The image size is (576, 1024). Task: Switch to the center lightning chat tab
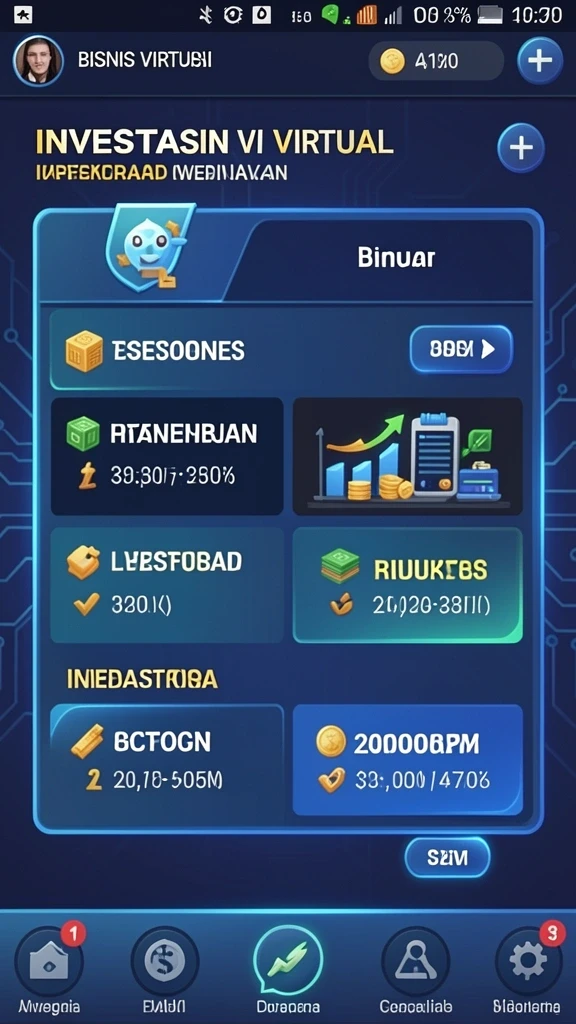[x=288, y=961]
